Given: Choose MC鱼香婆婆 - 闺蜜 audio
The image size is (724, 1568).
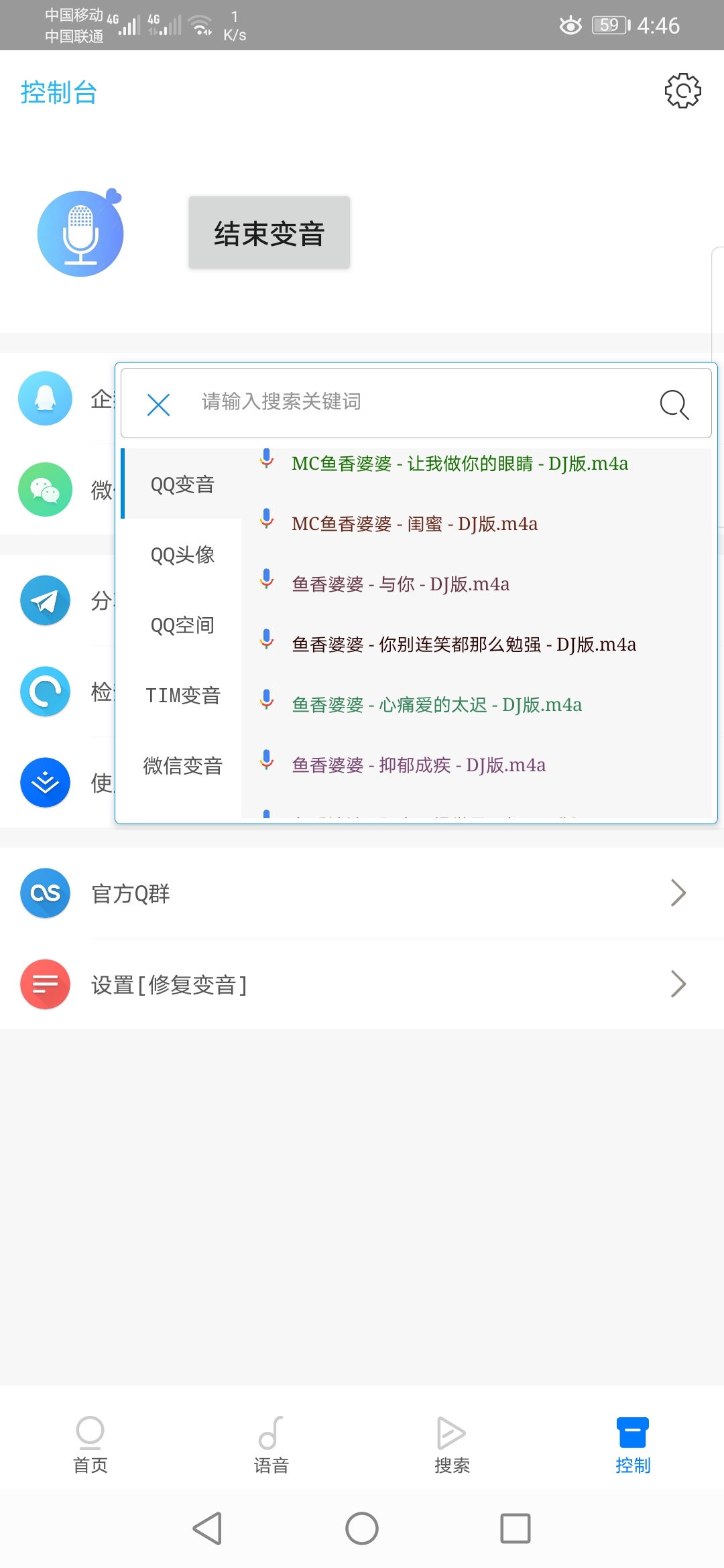Looking at the screenshot, I should pos(414,524).
